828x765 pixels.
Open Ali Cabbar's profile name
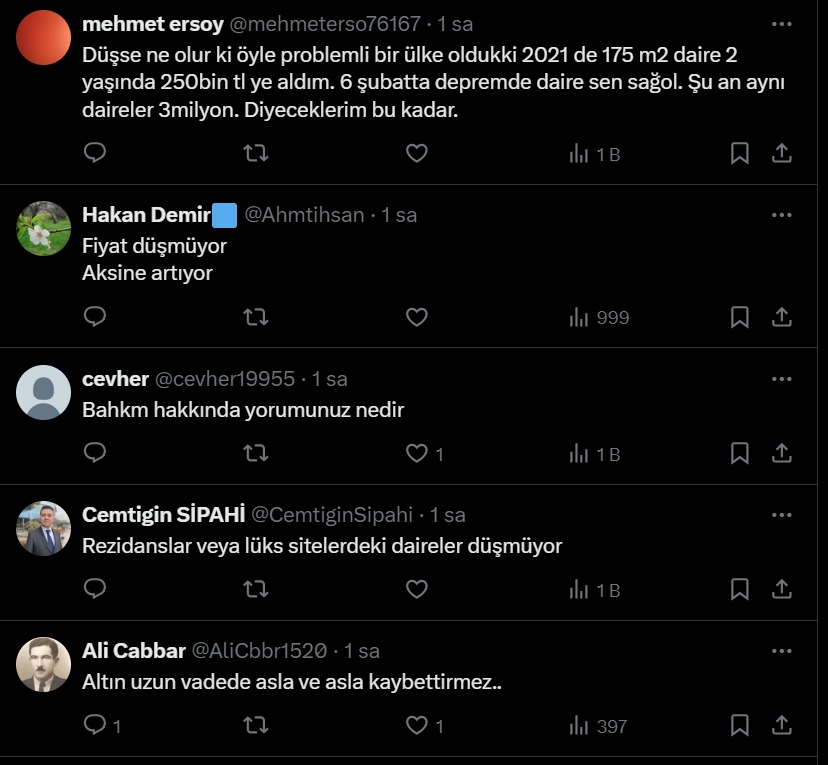coord(133,651)
